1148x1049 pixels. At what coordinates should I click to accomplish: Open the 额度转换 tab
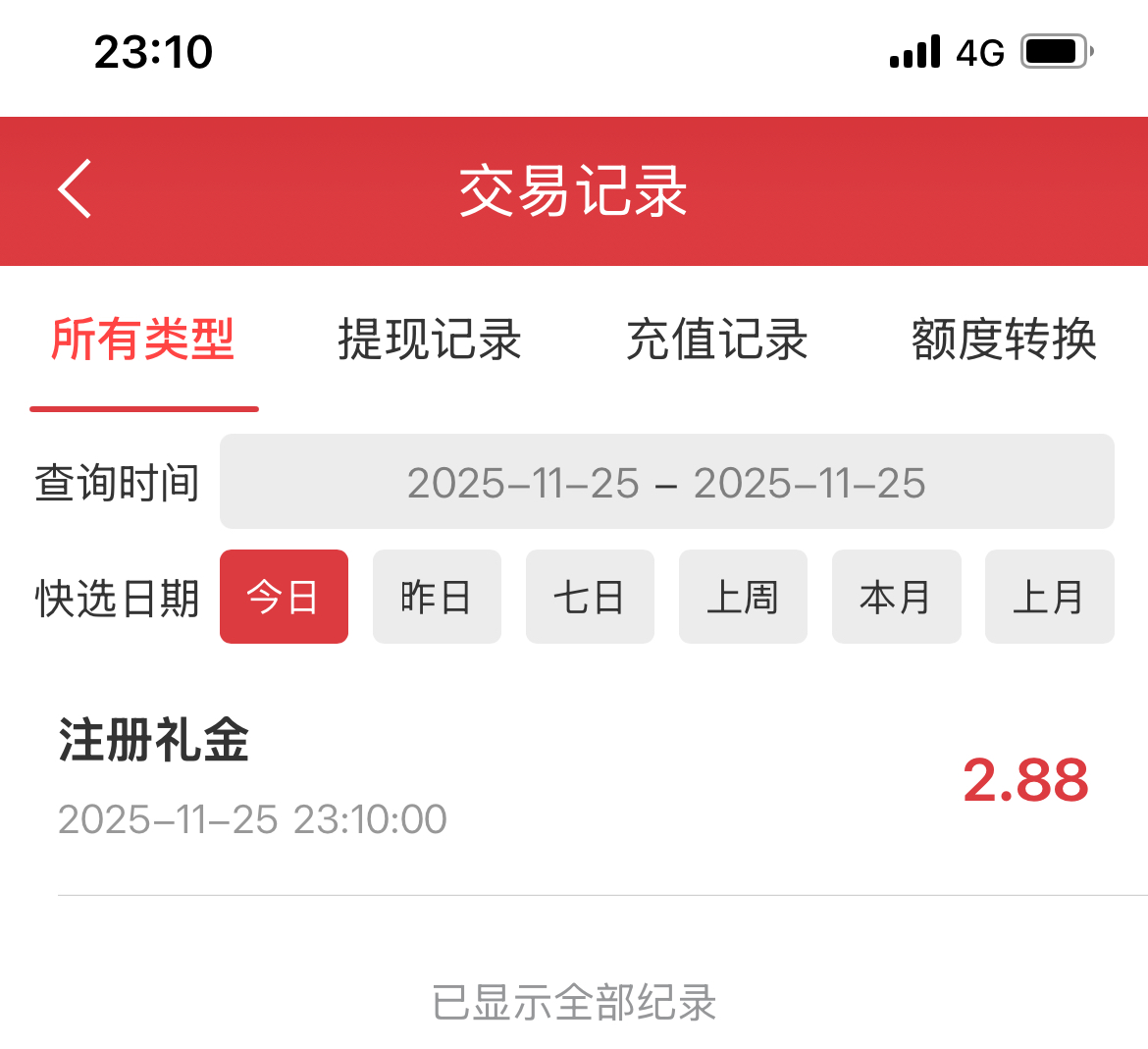[1003, 341]
